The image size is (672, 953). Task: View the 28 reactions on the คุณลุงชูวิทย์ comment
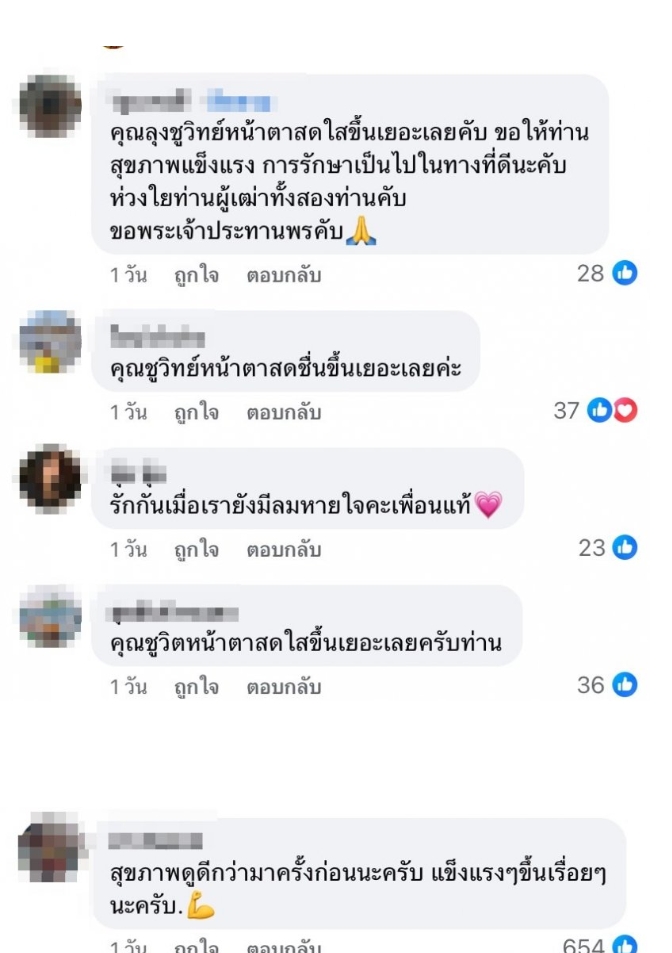click(x=606, y=273)
